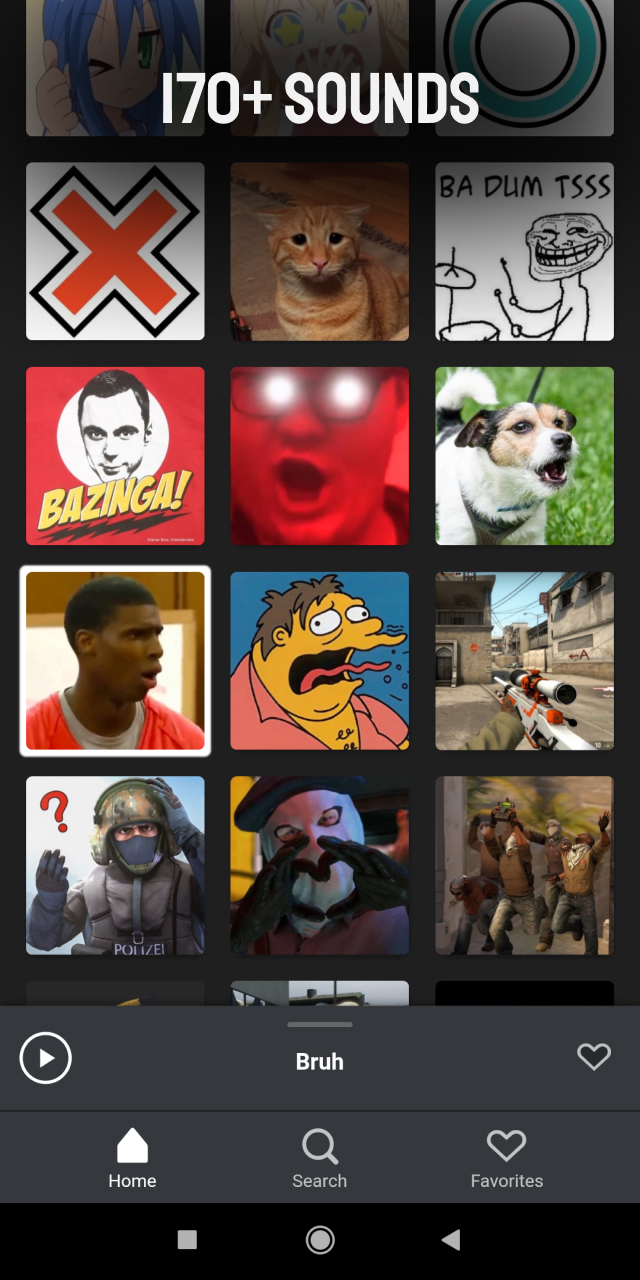This screenshot has width=640, height=1280.
Task: Tap the sniper rifle game tile
Action: [x=525, y=661]
